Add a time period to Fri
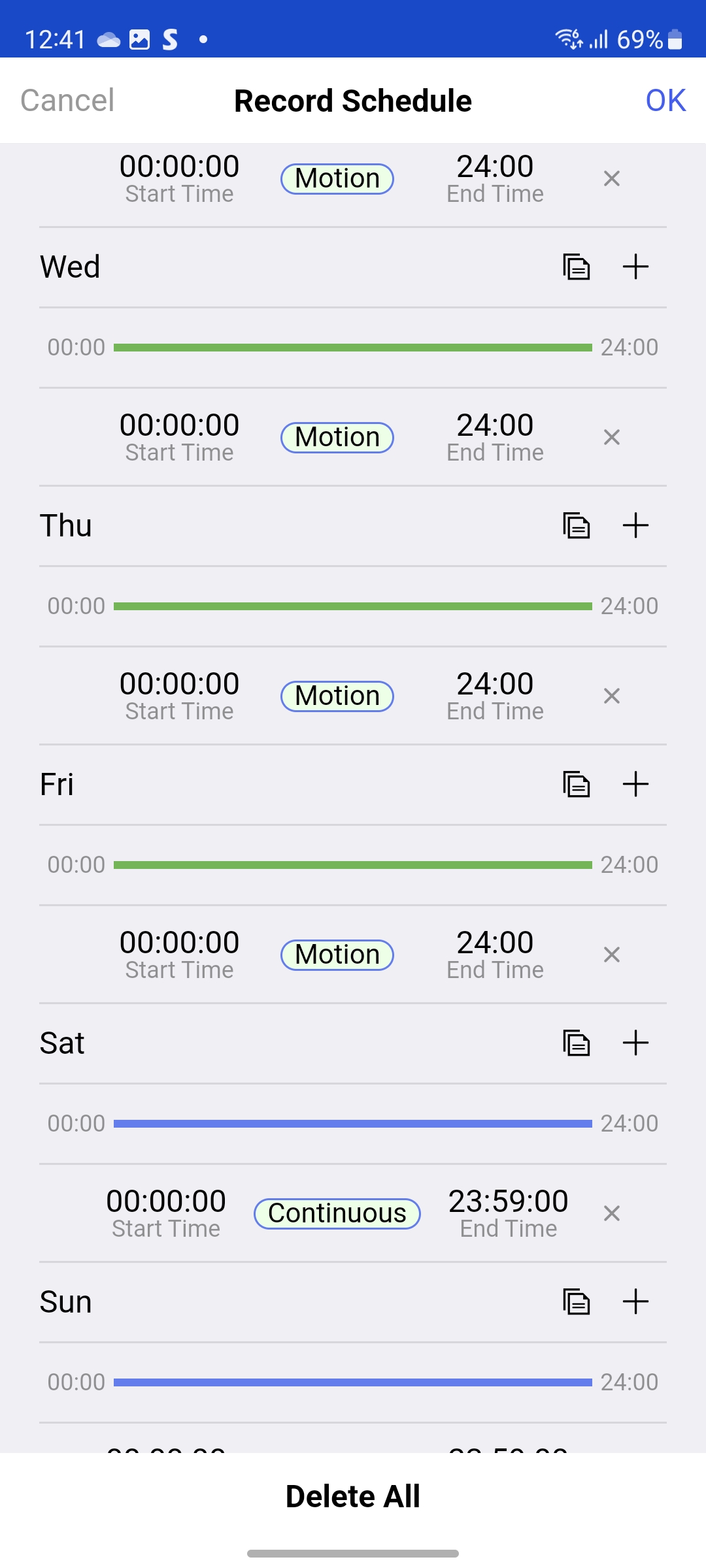 tap(635, 784)
